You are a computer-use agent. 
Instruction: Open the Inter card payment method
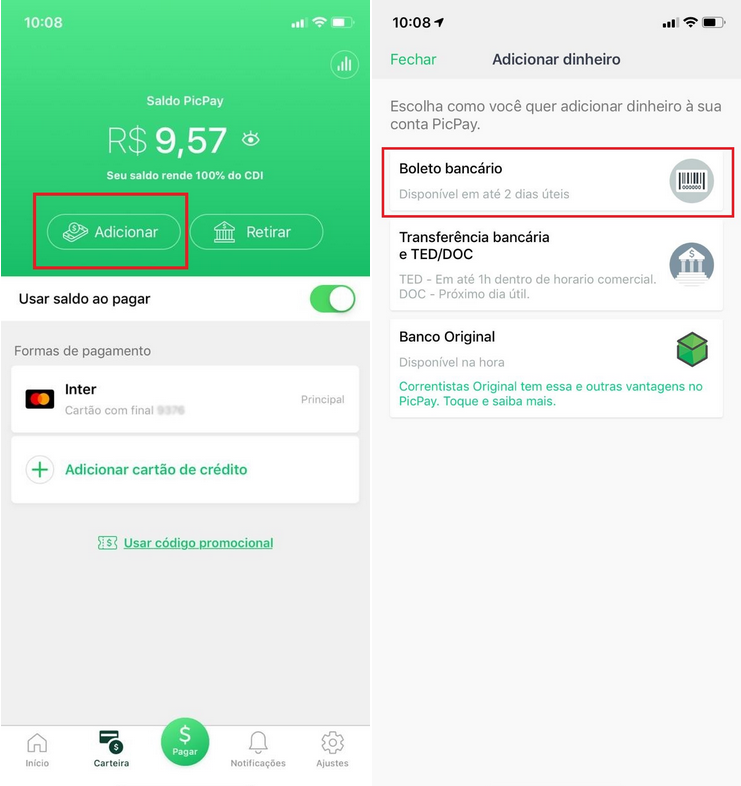[x=185, y=399]
